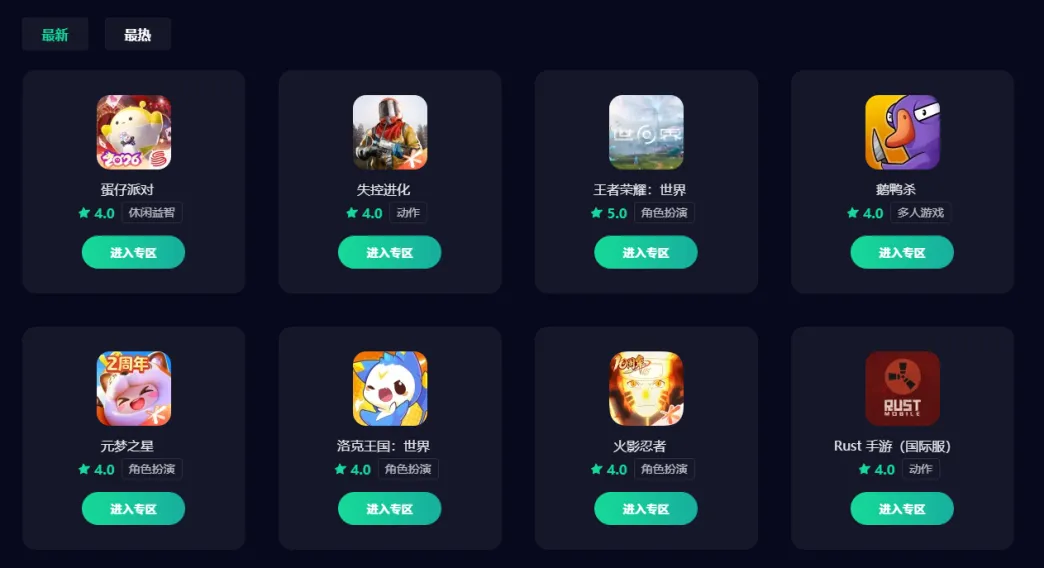Open Rust 手游（国际服） zone button

(x=902, y=508)
